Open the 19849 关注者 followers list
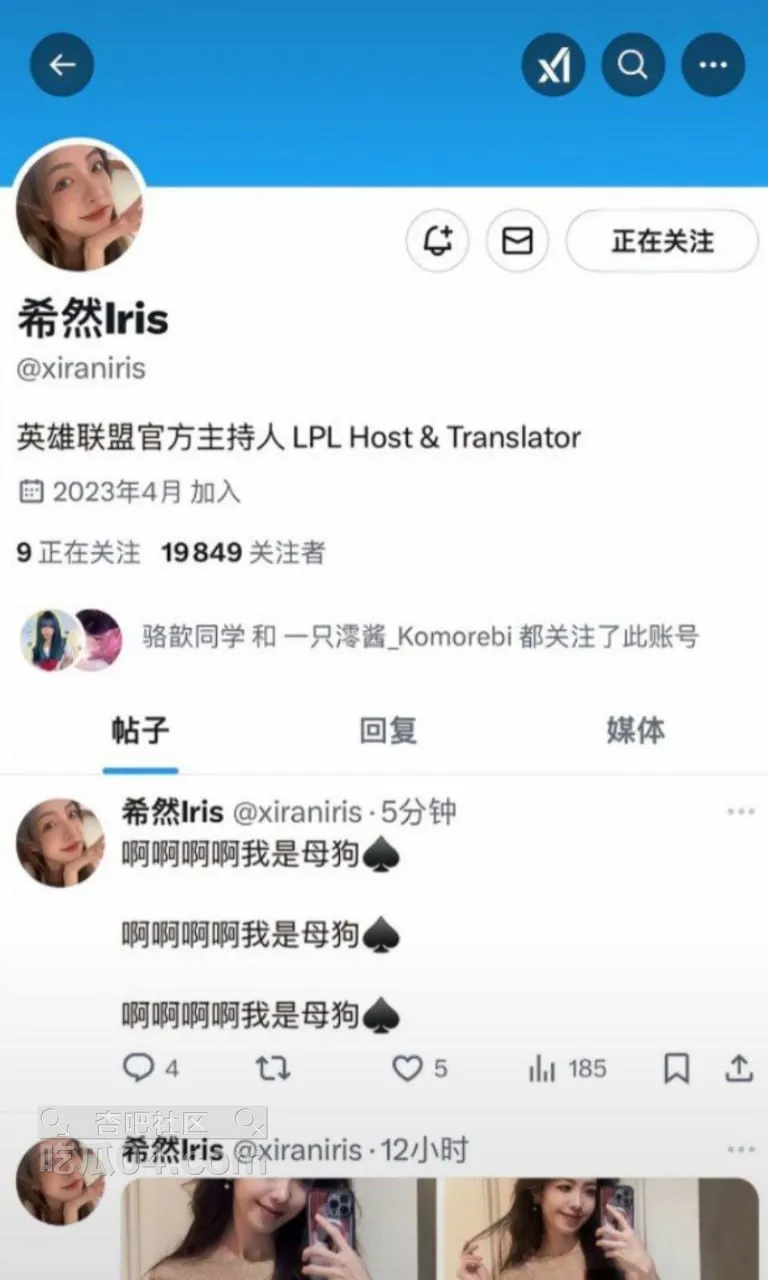The height and width of the screenshot is (1280, 768). pyautogui.click(x=243, y=552)
